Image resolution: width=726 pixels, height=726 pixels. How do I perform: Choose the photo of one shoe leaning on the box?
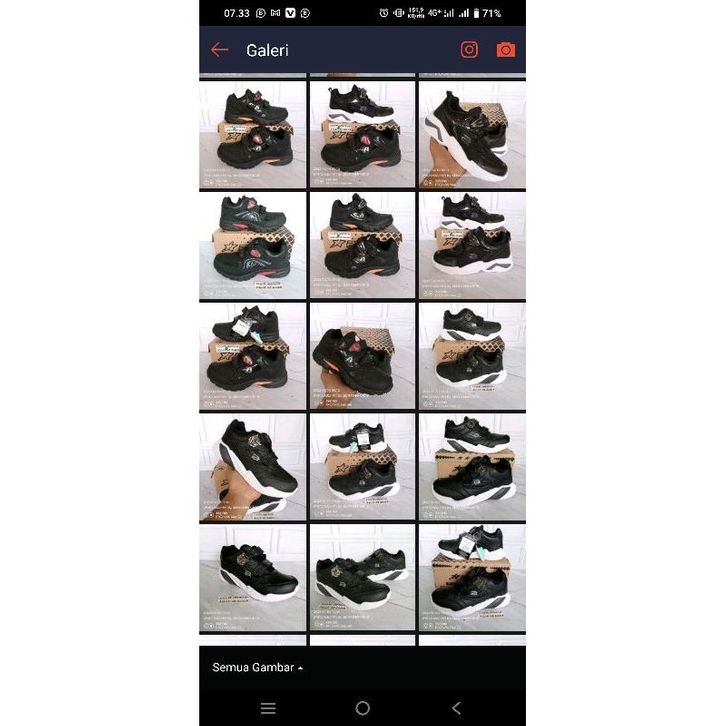(x=361, y=355)
